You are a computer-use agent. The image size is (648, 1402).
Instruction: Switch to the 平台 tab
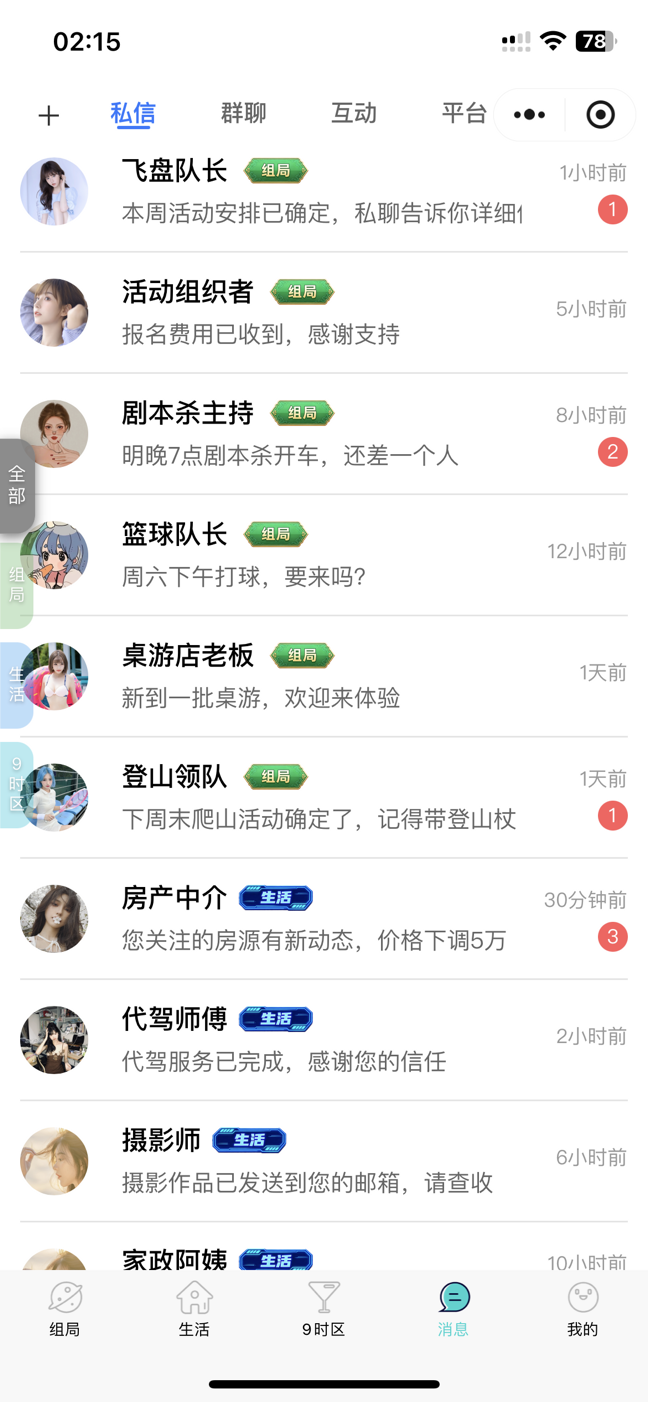click(464, 113)
